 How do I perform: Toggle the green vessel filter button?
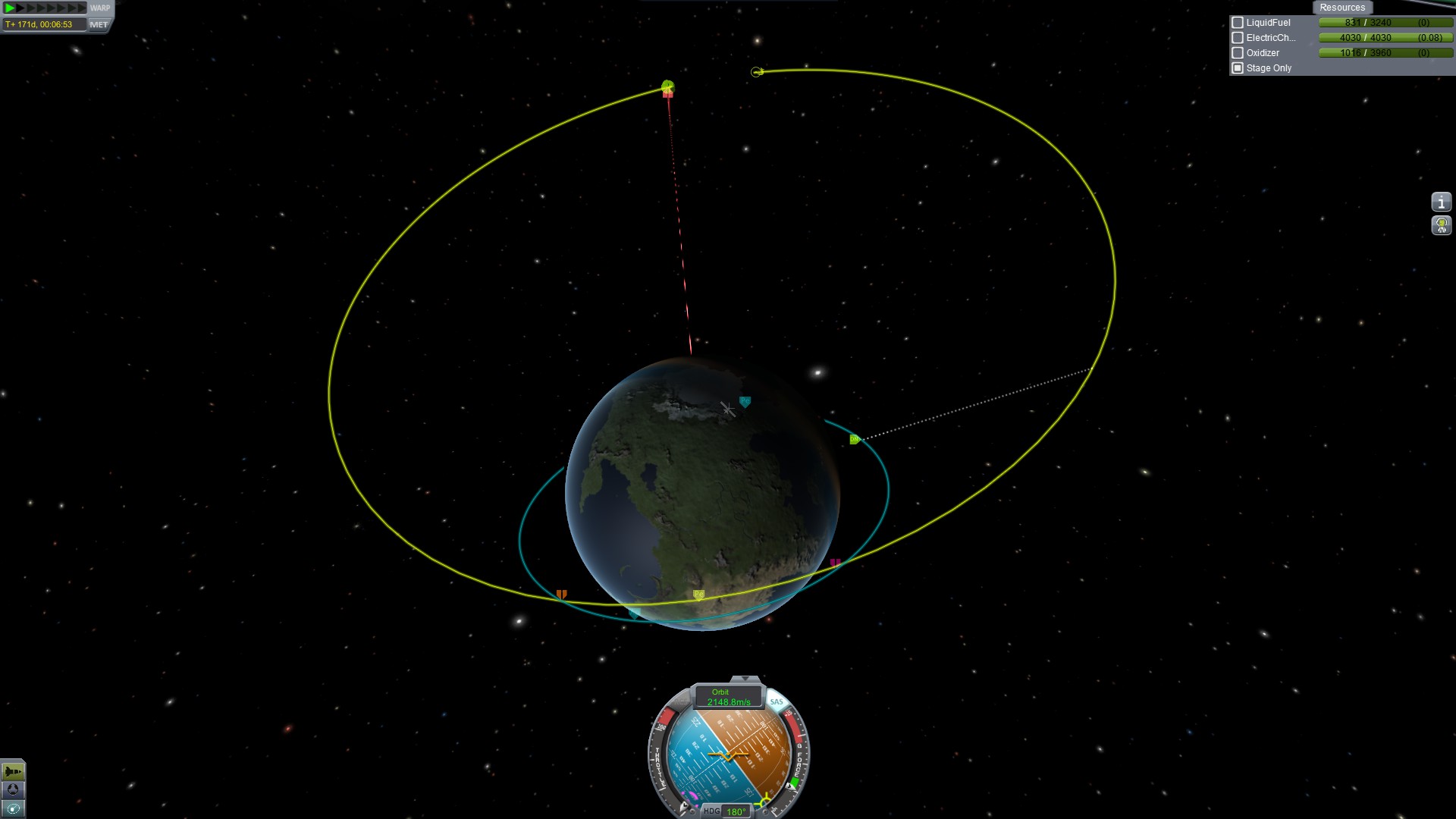pyautogui.click(x=13, y=771)
